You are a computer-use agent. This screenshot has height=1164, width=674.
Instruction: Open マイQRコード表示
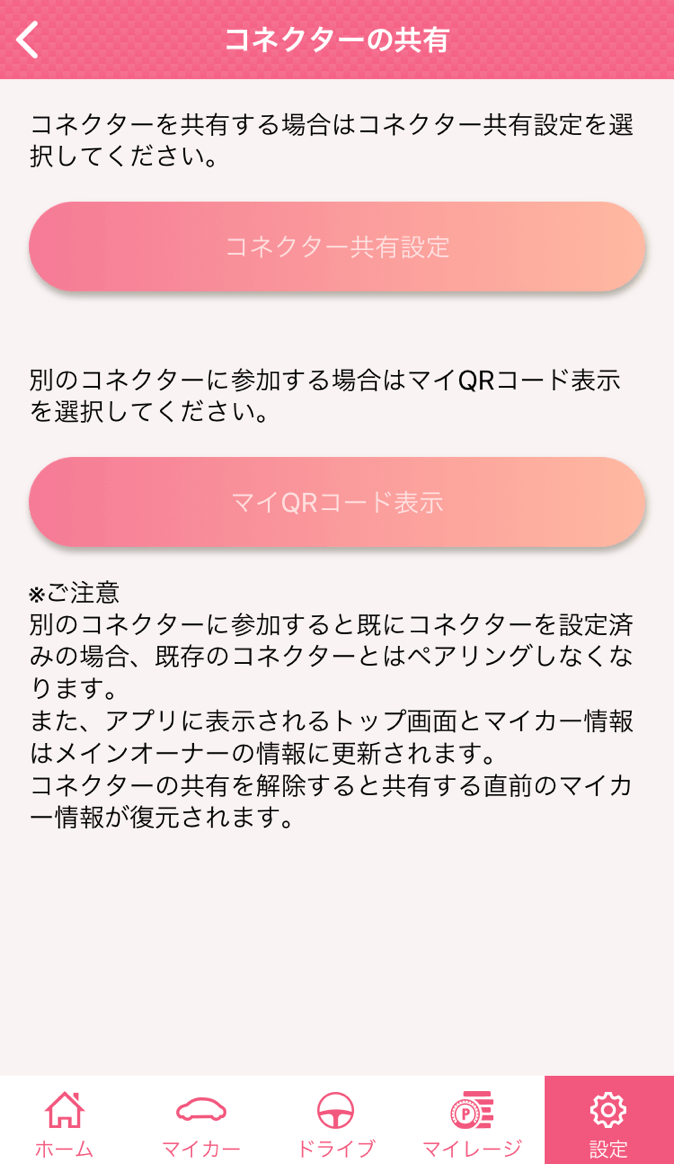(337, 502)
